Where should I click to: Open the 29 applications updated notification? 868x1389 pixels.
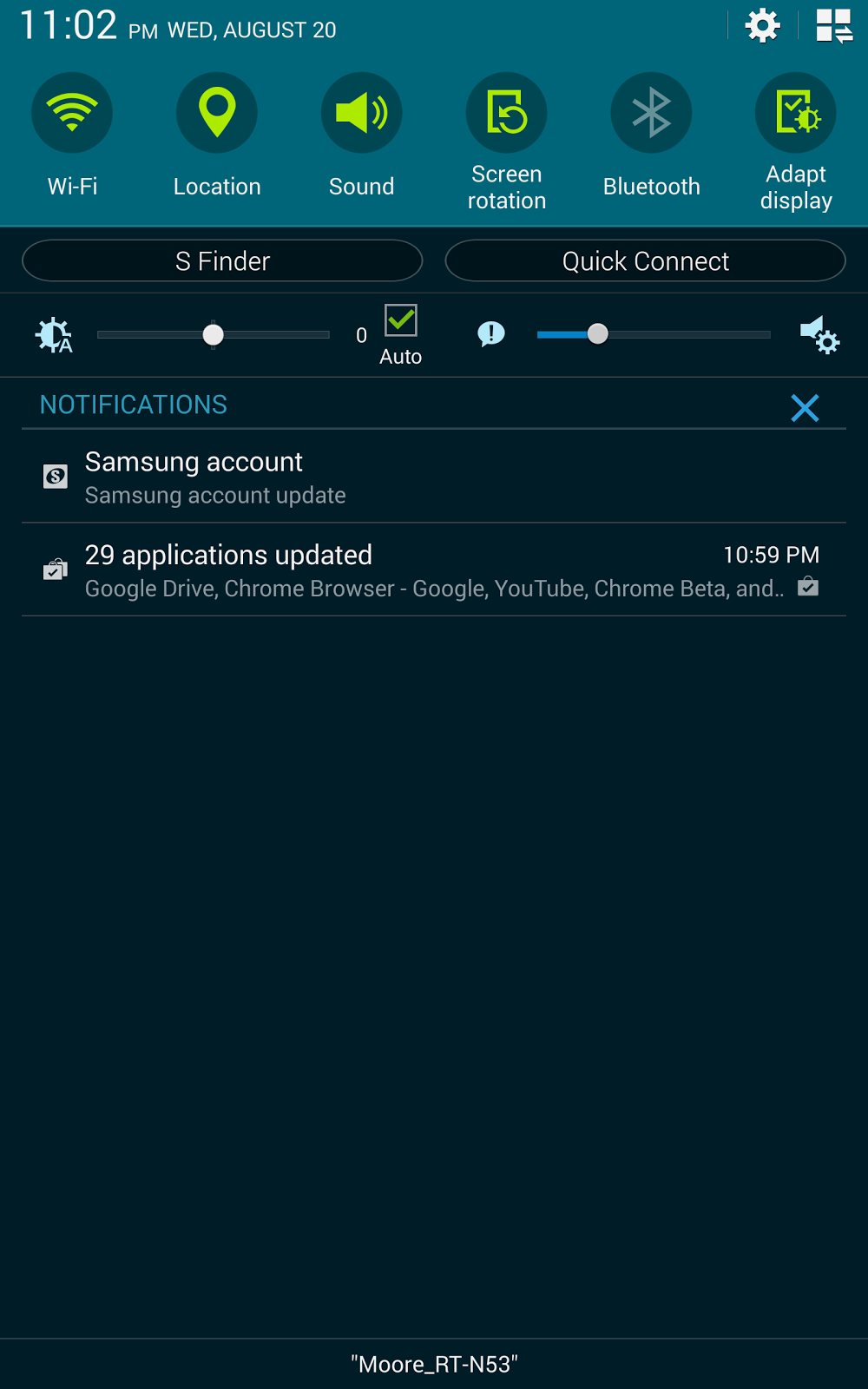pyautogui.click(x=434, y=570)
